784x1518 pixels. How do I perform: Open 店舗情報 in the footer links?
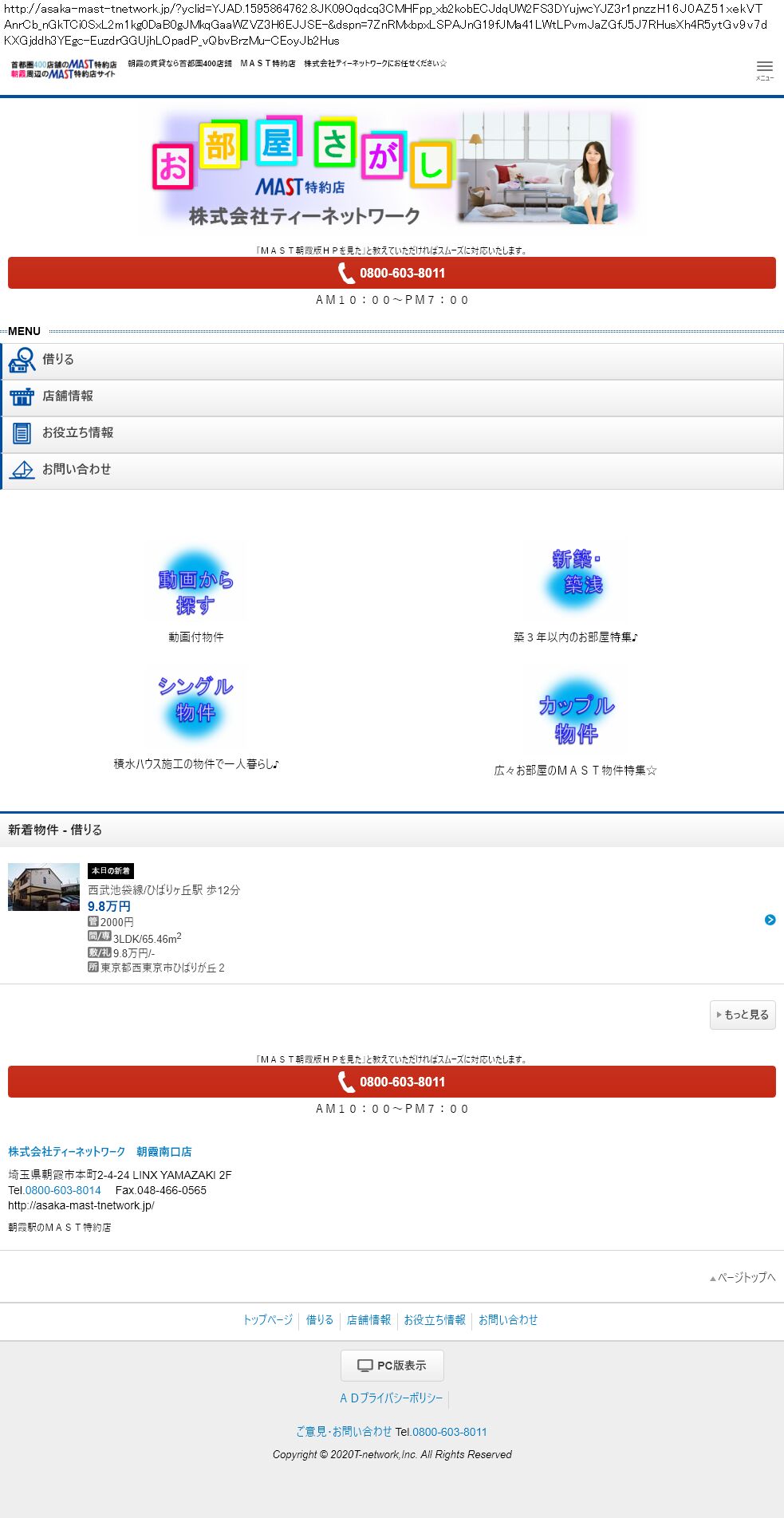pos(368,1320)
